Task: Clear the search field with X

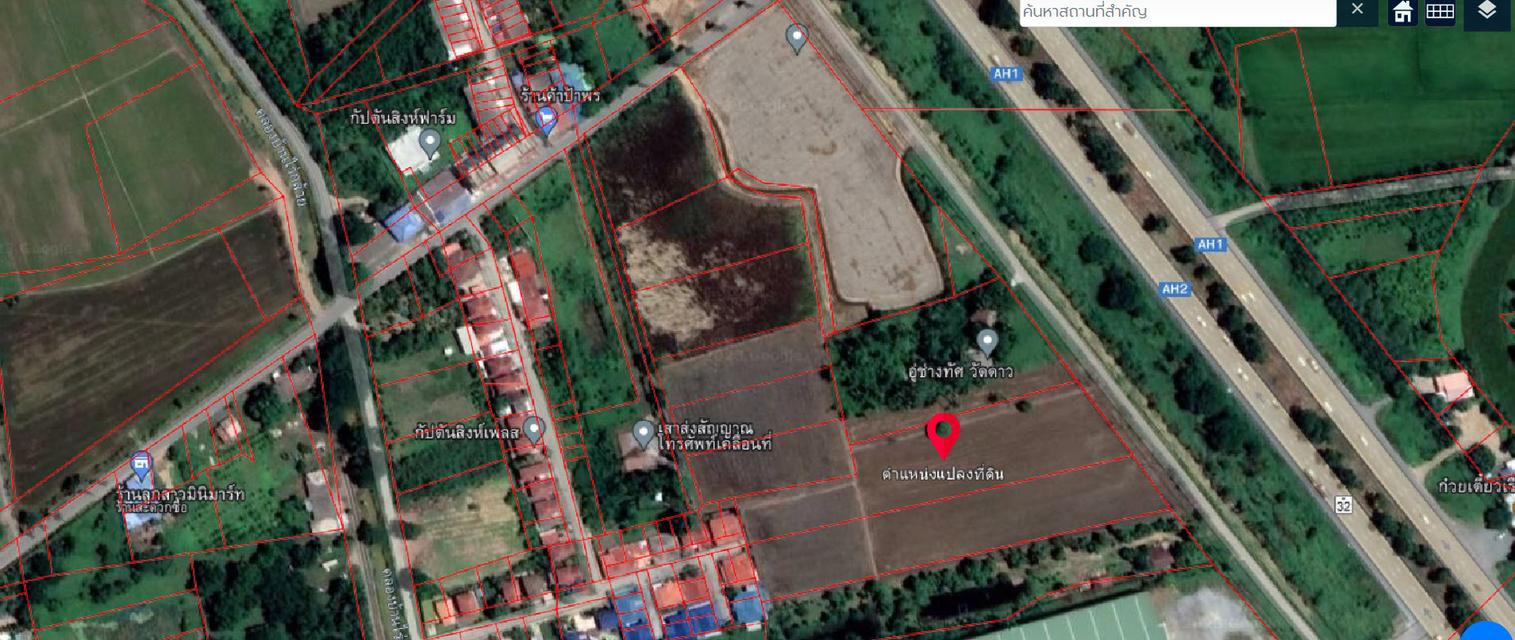Action: (x=1357, y=9)
